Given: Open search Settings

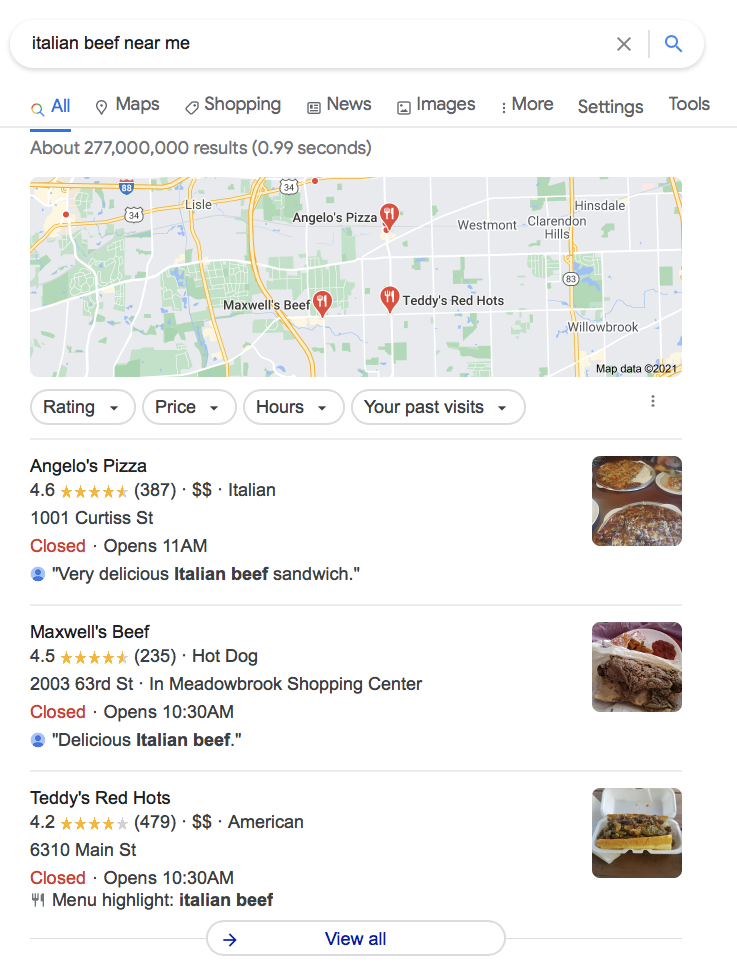Looking at the screenshot, I should pyautogui.click(x=610, y=107).
